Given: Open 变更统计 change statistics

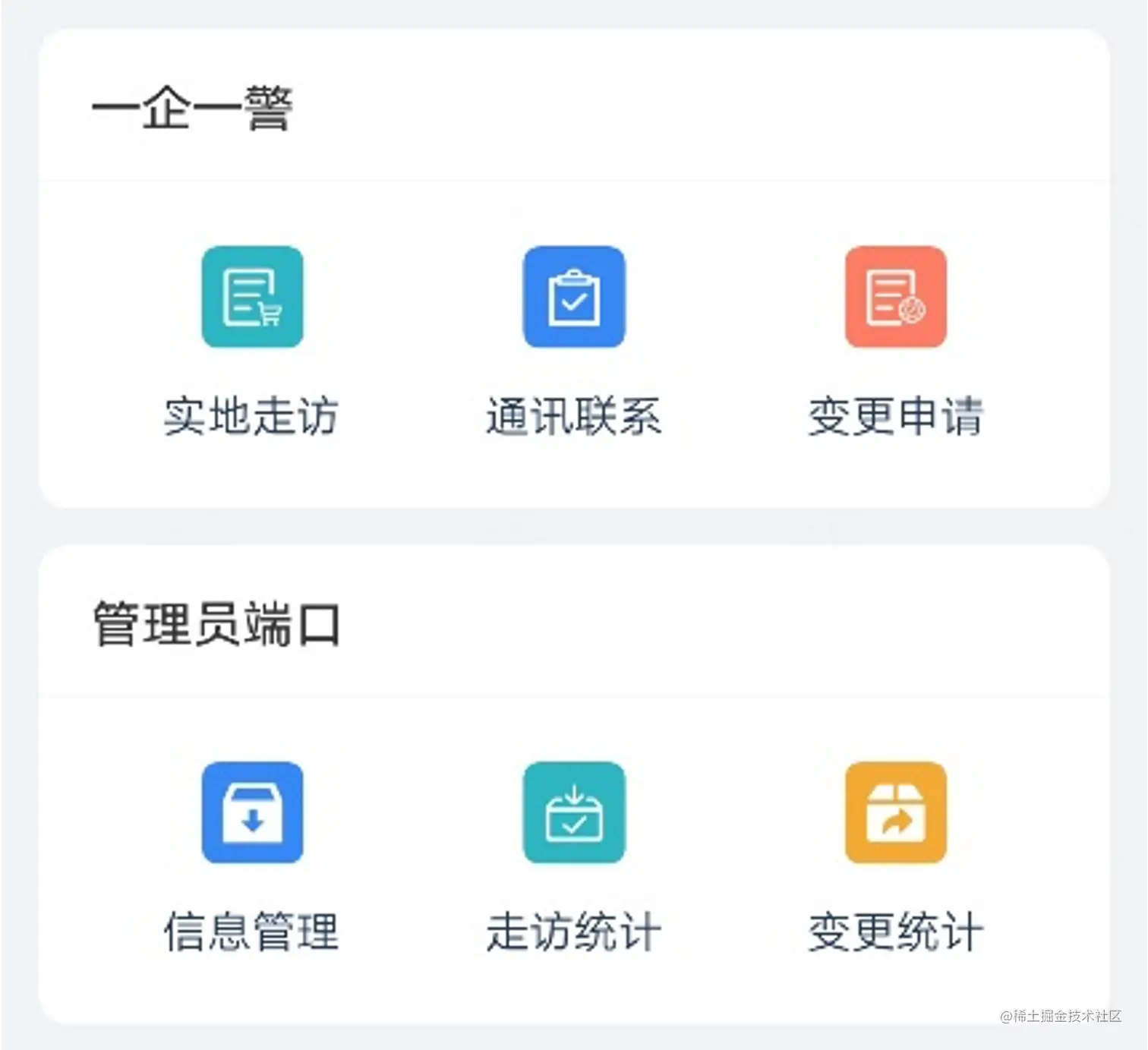Looking at the screenshot, I should pyautogui.click(x=896, y=812).
